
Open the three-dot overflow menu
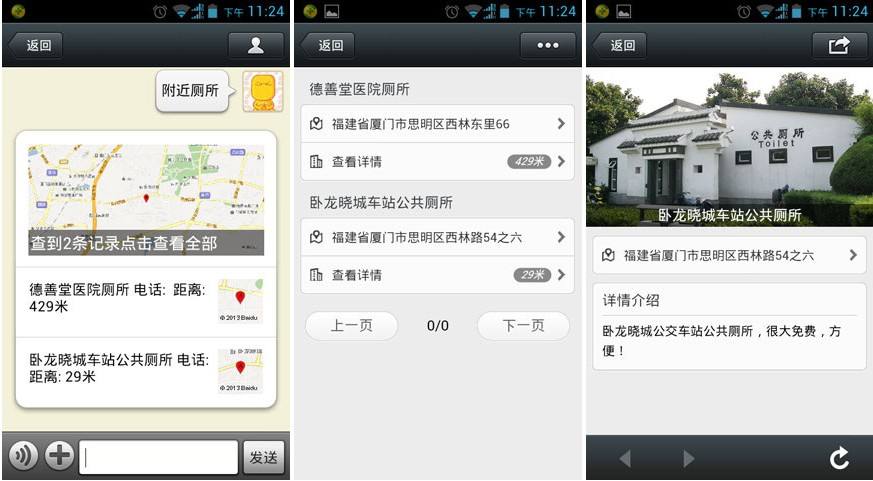pyautogui.click(x=547, y=45)
